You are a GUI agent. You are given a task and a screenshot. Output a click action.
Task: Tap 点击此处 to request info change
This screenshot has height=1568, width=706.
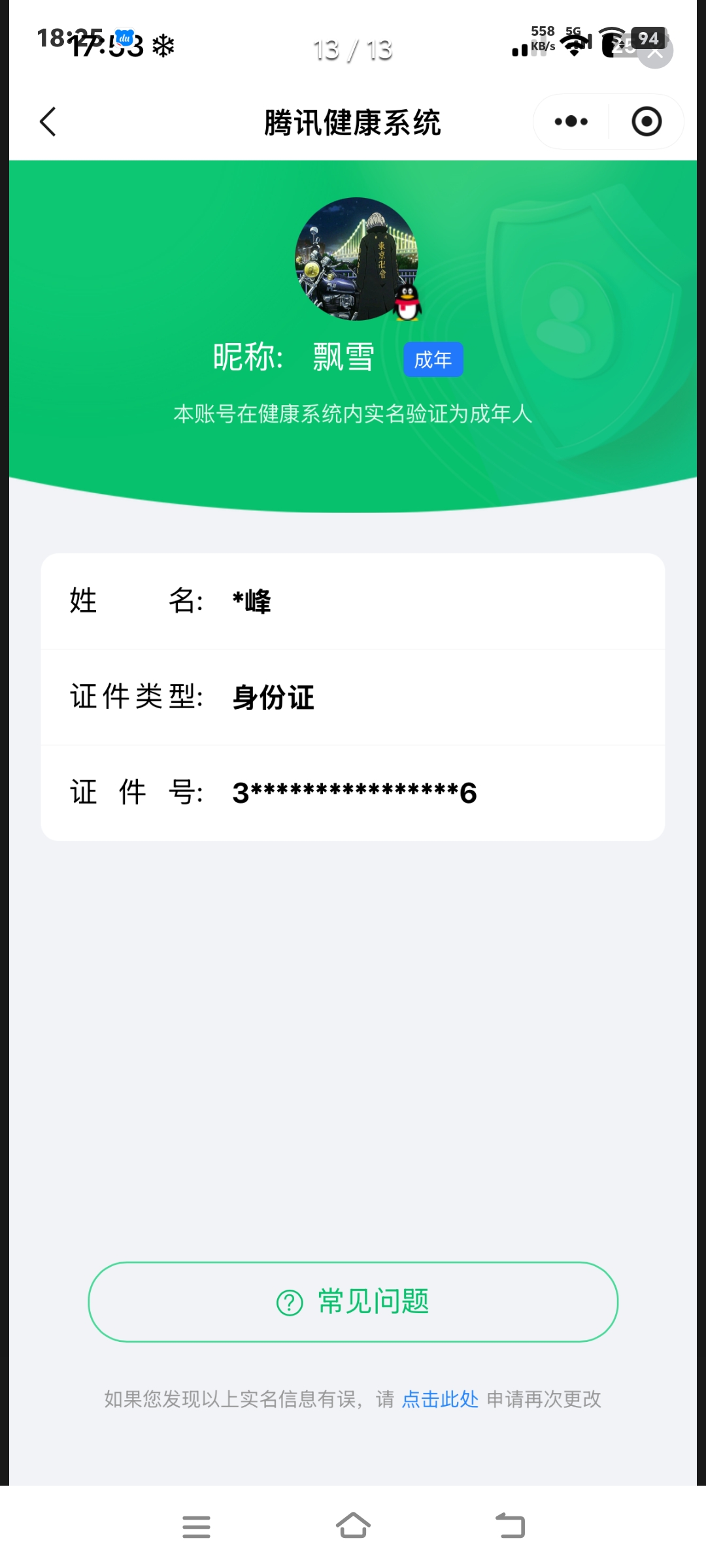pyautogui.click(x=441, y=1399)
